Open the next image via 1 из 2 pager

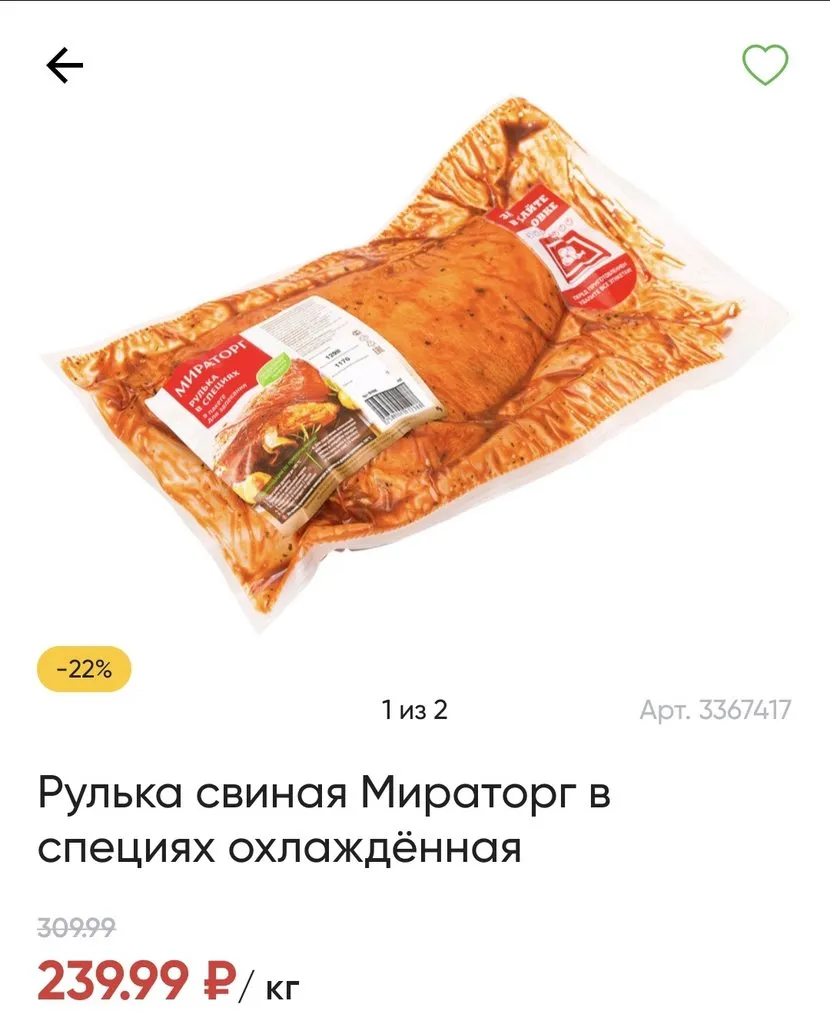tap(414, 711)
